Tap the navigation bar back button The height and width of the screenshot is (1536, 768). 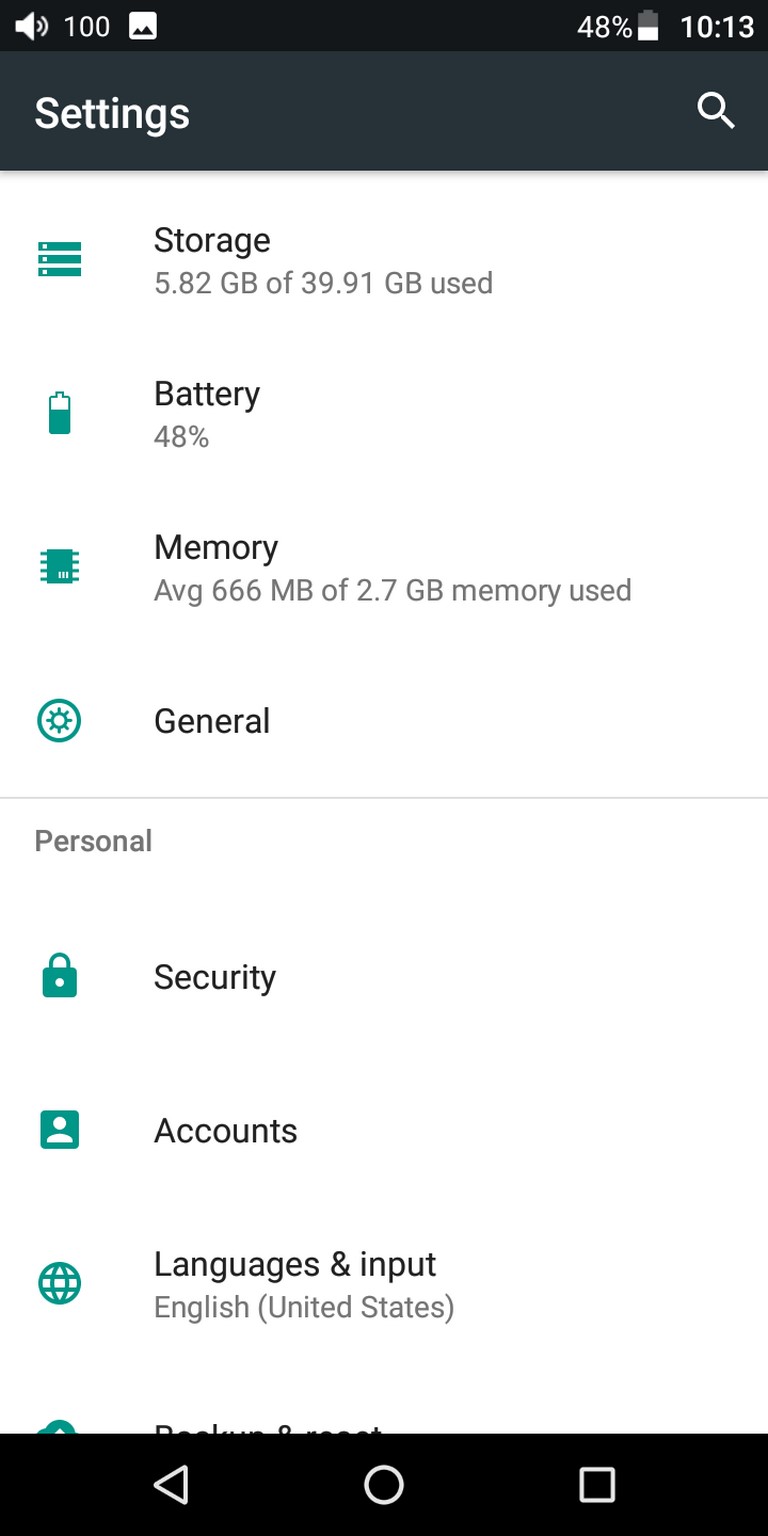171,1485
